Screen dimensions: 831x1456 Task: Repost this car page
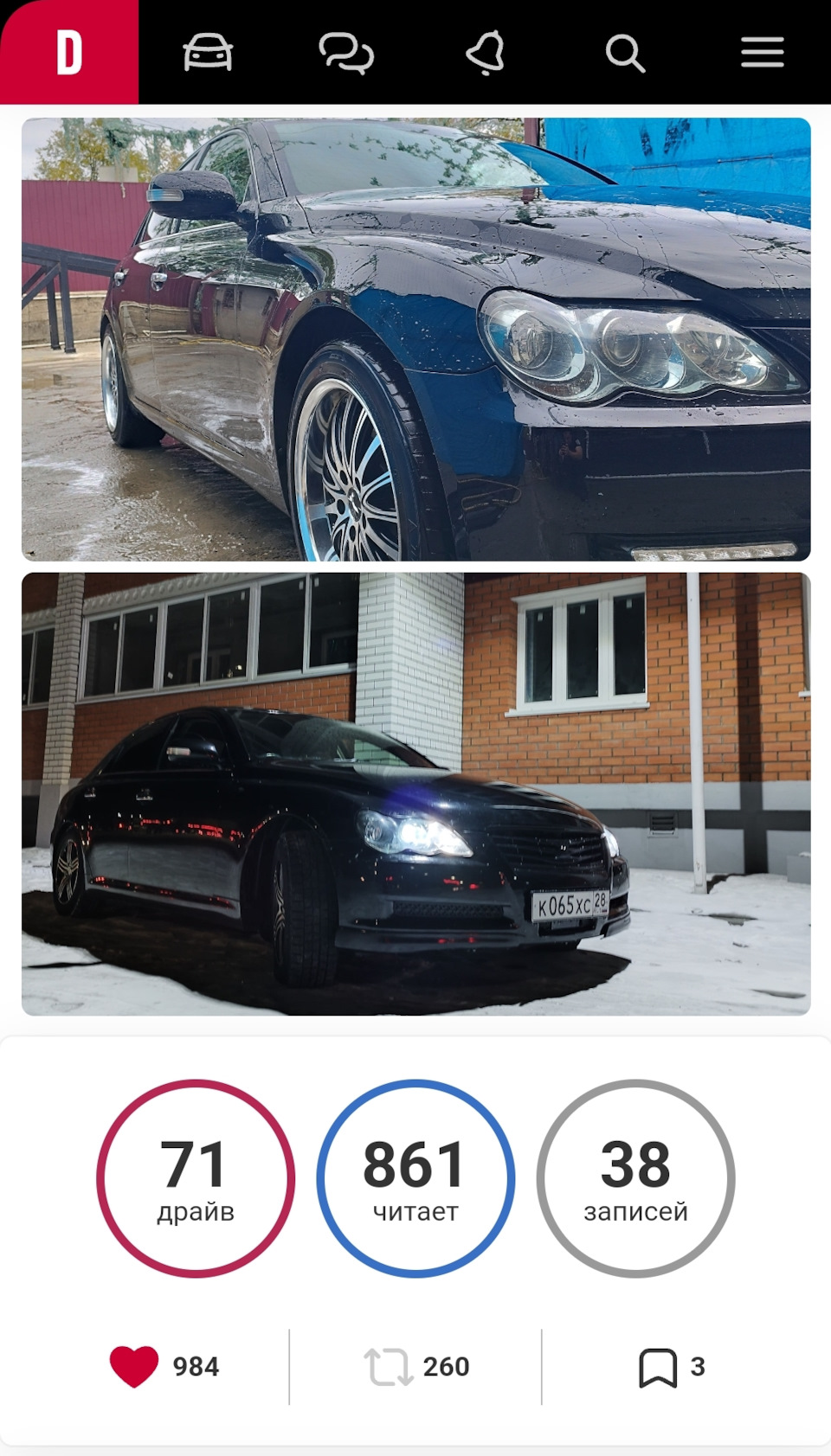pos(388,1367)
